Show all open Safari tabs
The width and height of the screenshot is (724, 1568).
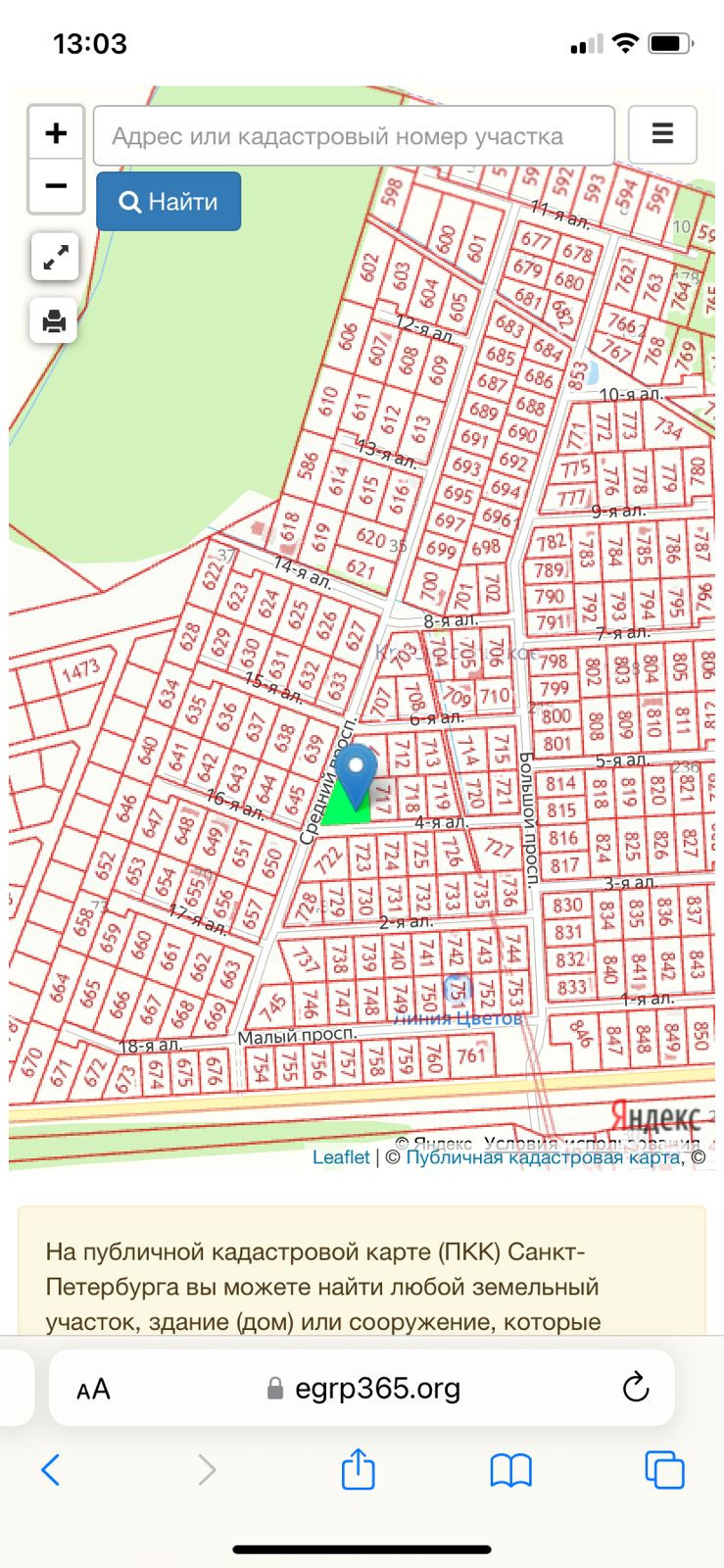coord(664,1470)
